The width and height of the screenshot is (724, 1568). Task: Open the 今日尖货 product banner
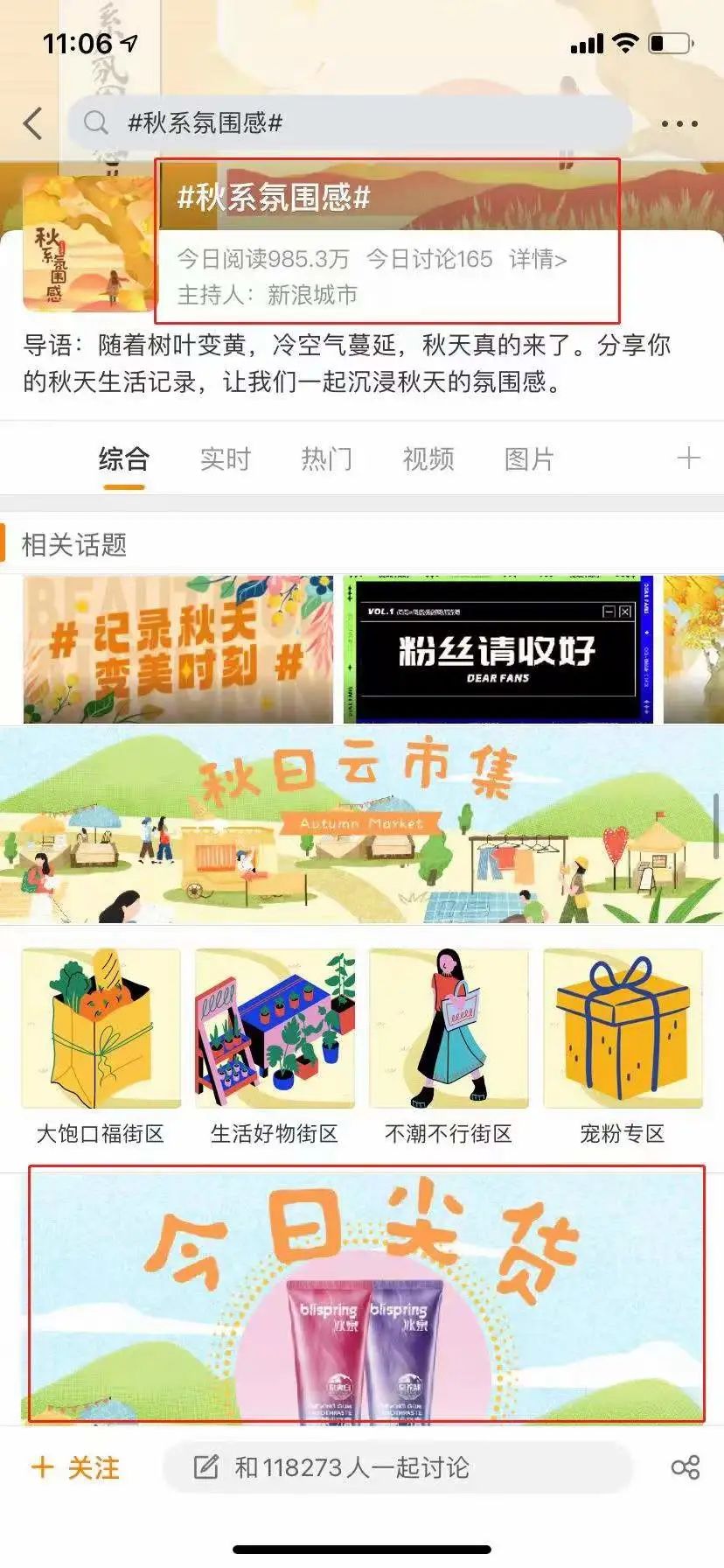(365, 1295)
